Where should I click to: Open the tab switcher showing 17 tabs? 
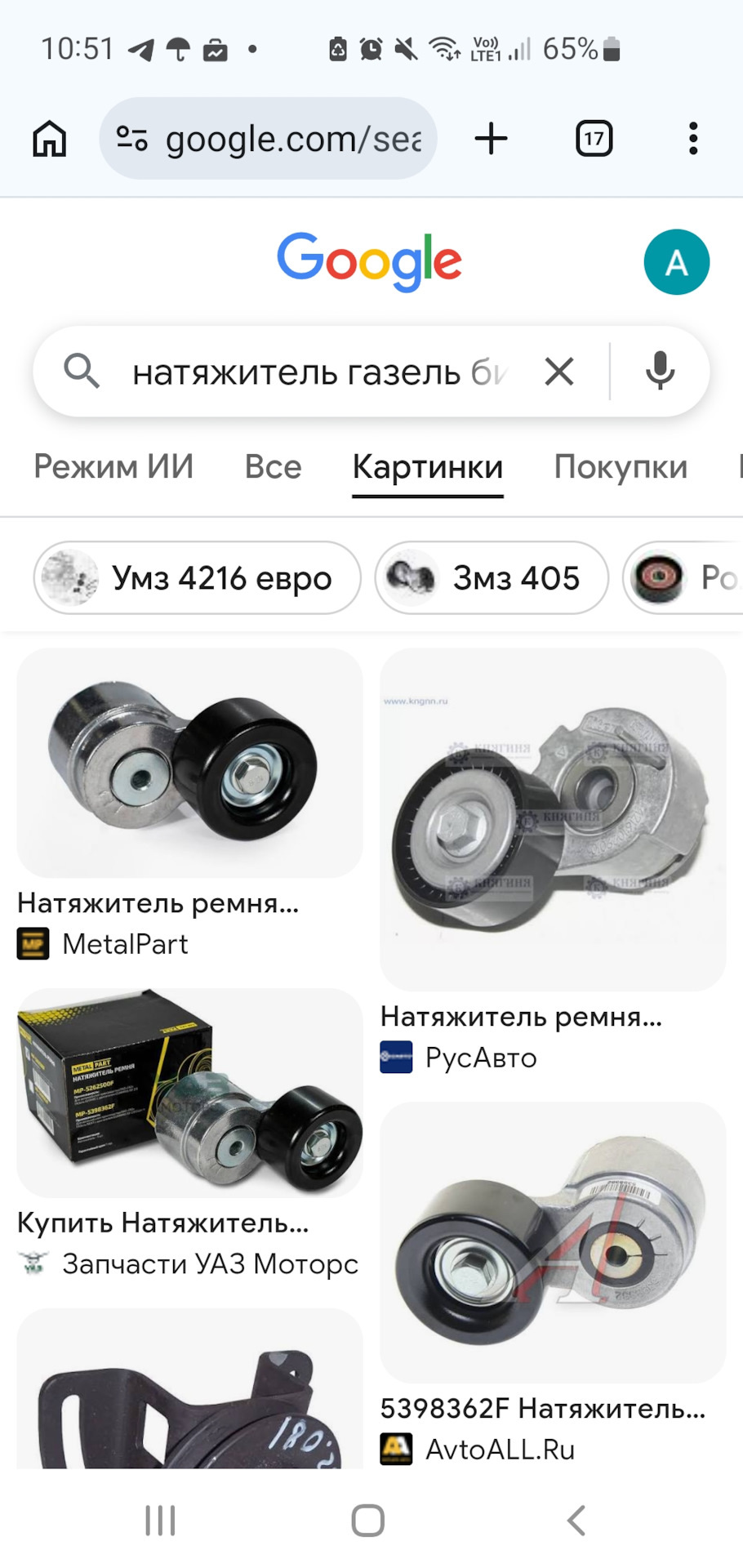pyautogui.click(x=594, y=139)
